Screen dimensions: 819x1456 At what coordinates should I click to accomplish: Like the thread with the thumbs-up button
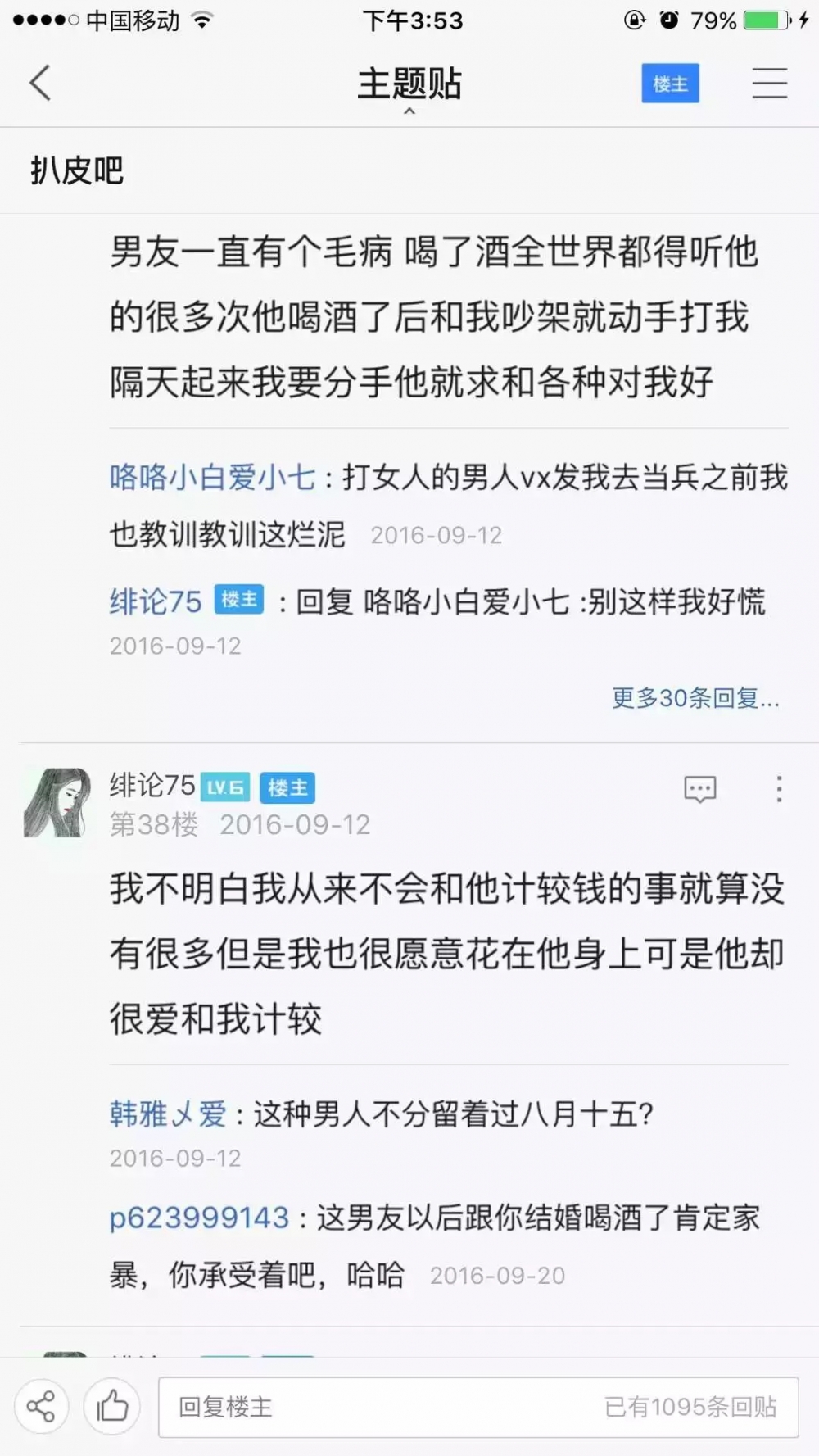tap(112, 1407)
